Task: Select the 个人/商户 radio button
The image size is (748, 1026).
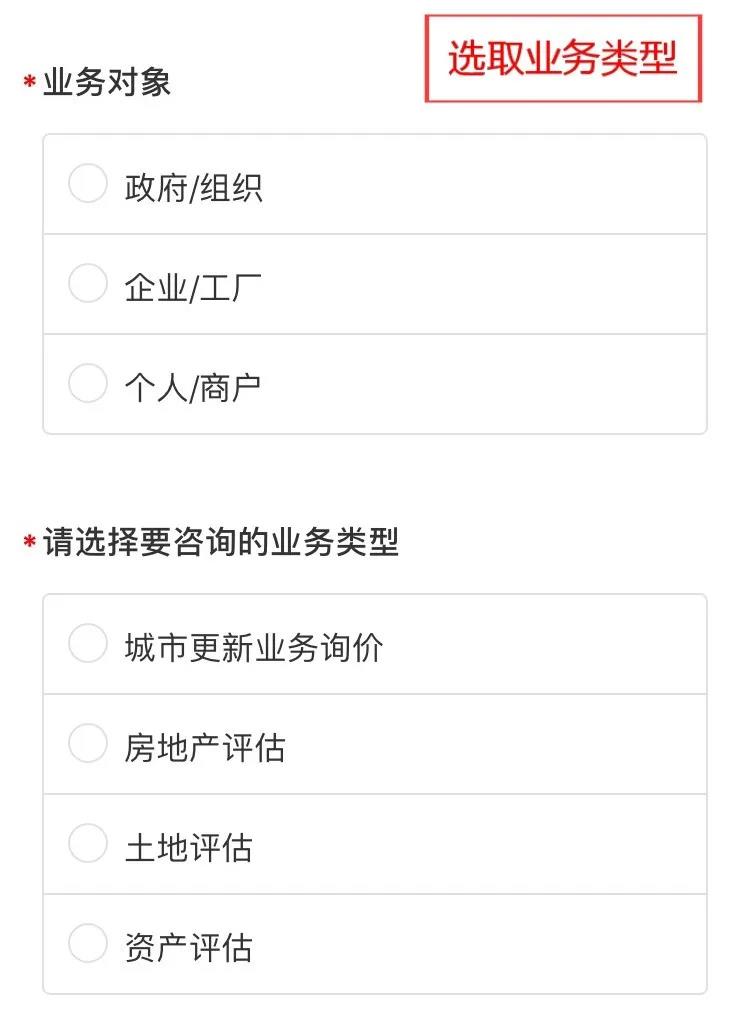Action: [87, 383]
